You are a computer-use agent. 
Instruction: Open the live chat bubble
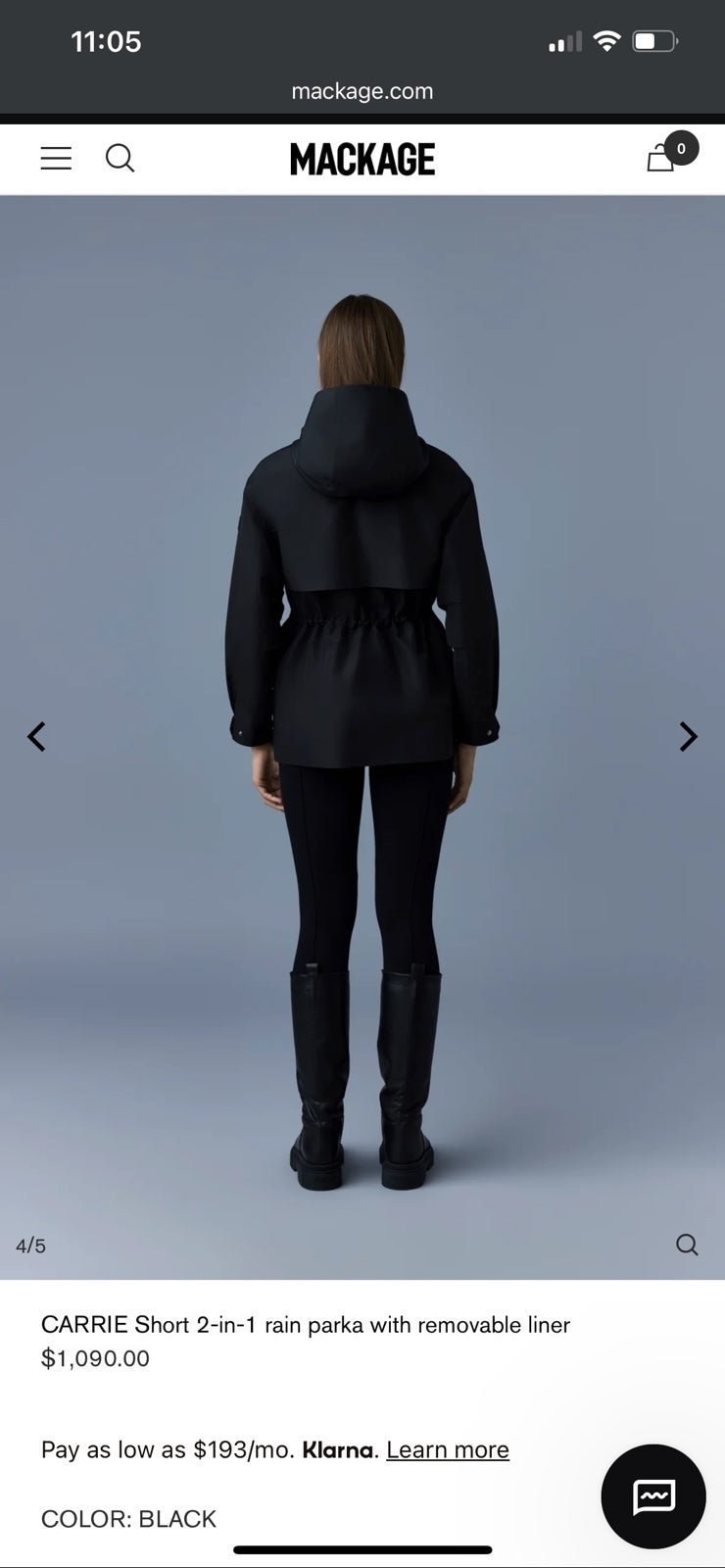tap(653, 1496)
